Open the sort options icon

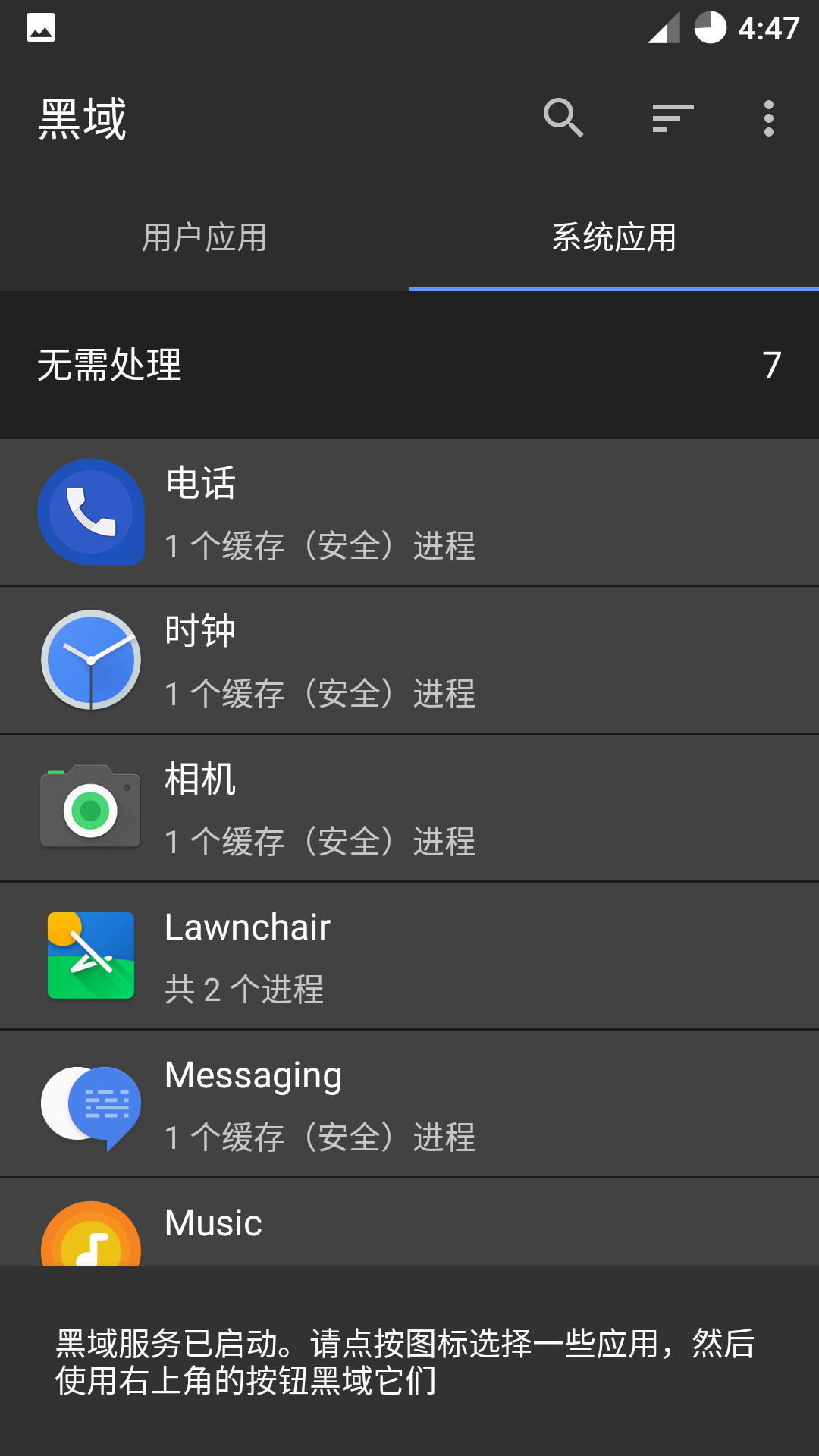click(673, 118)
